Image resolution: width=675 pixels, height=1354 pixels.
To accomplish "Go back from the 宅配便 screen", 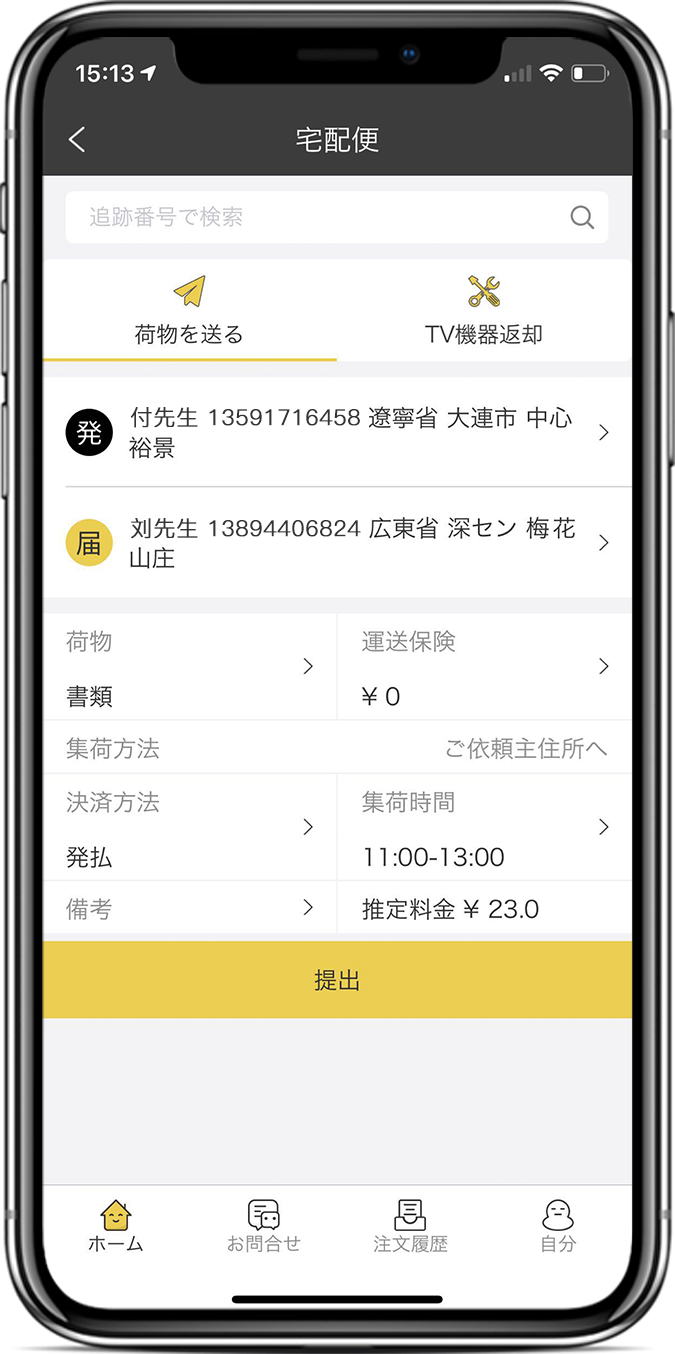I will (77, 140).
